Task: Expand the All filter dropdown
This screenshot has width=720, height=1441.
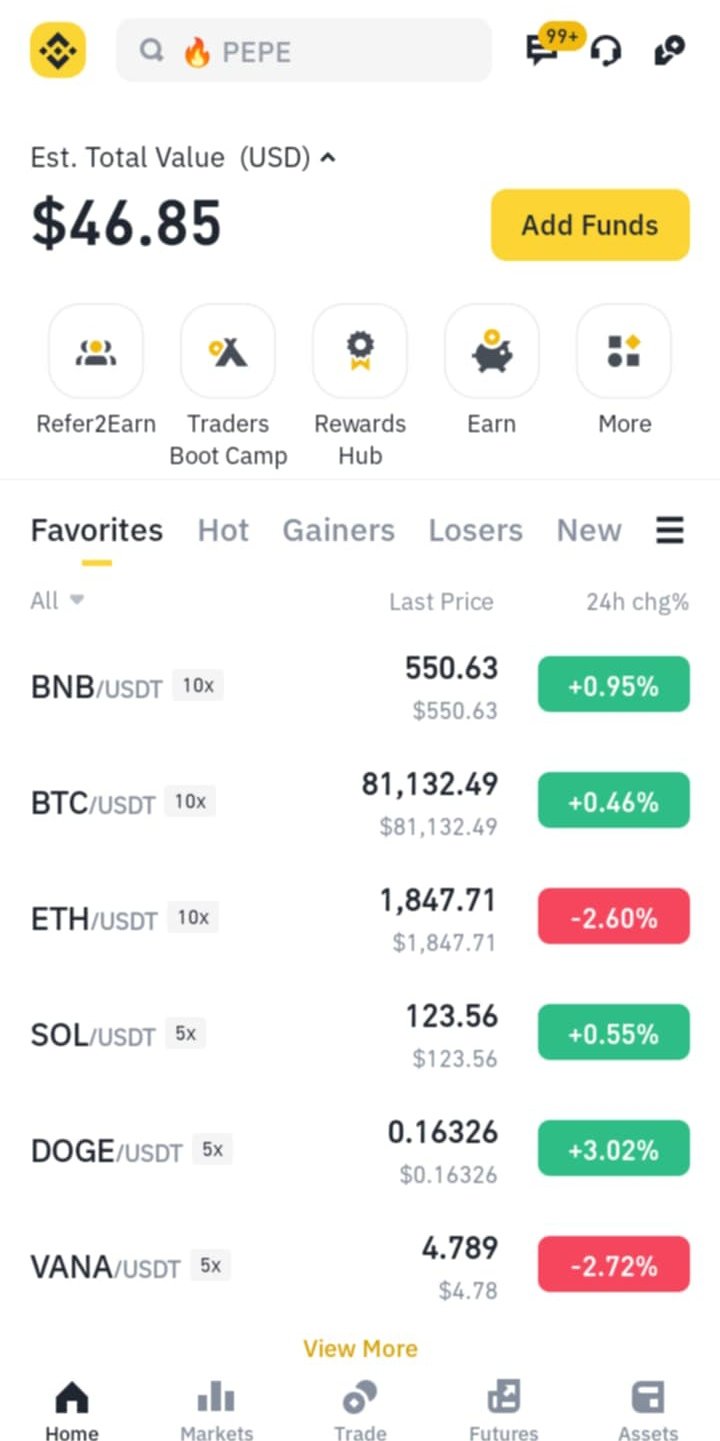Action: click(57, 601)
